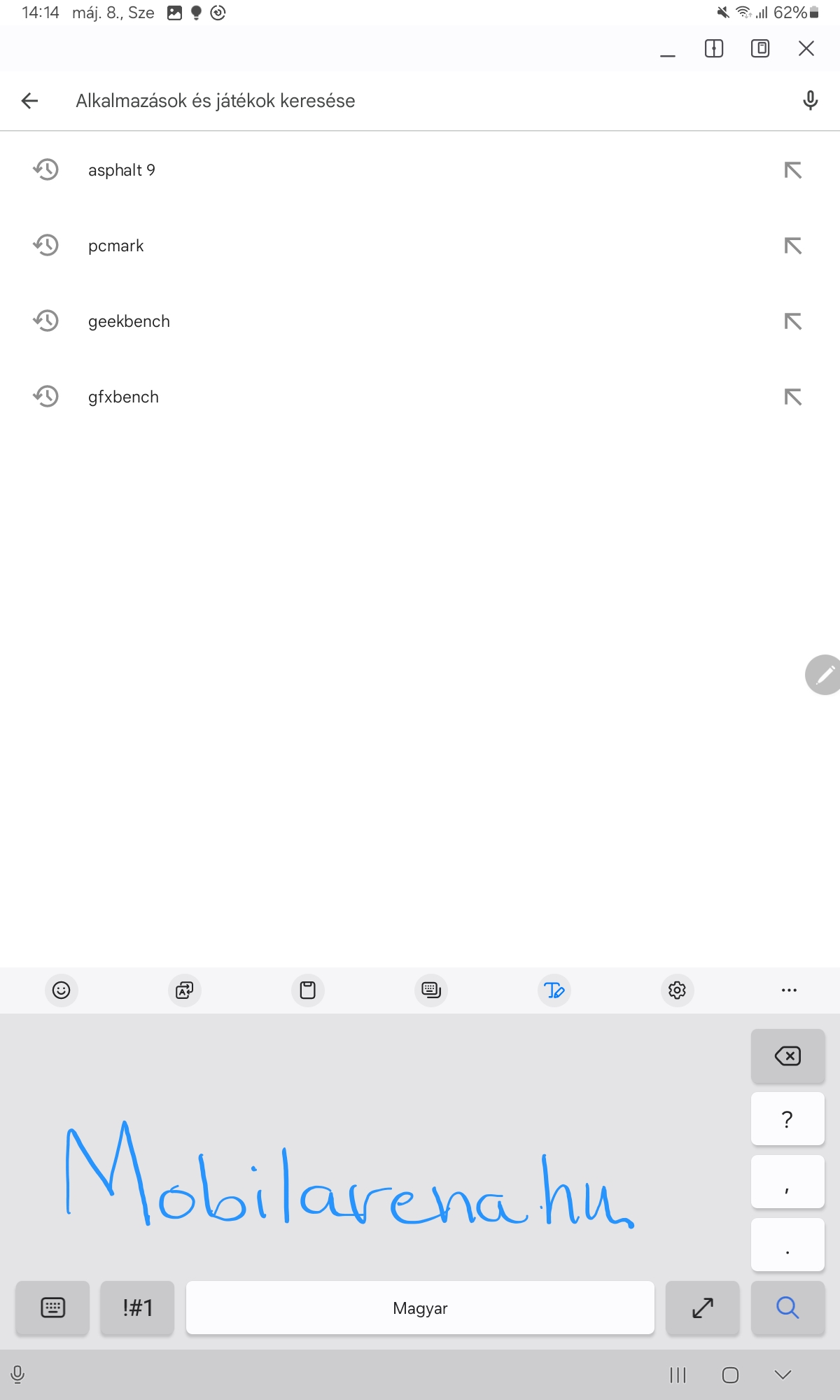This screenshot has width=840, height=1400.
Task: Open the recent search pcmark
Action: click(x=420, y=246)
